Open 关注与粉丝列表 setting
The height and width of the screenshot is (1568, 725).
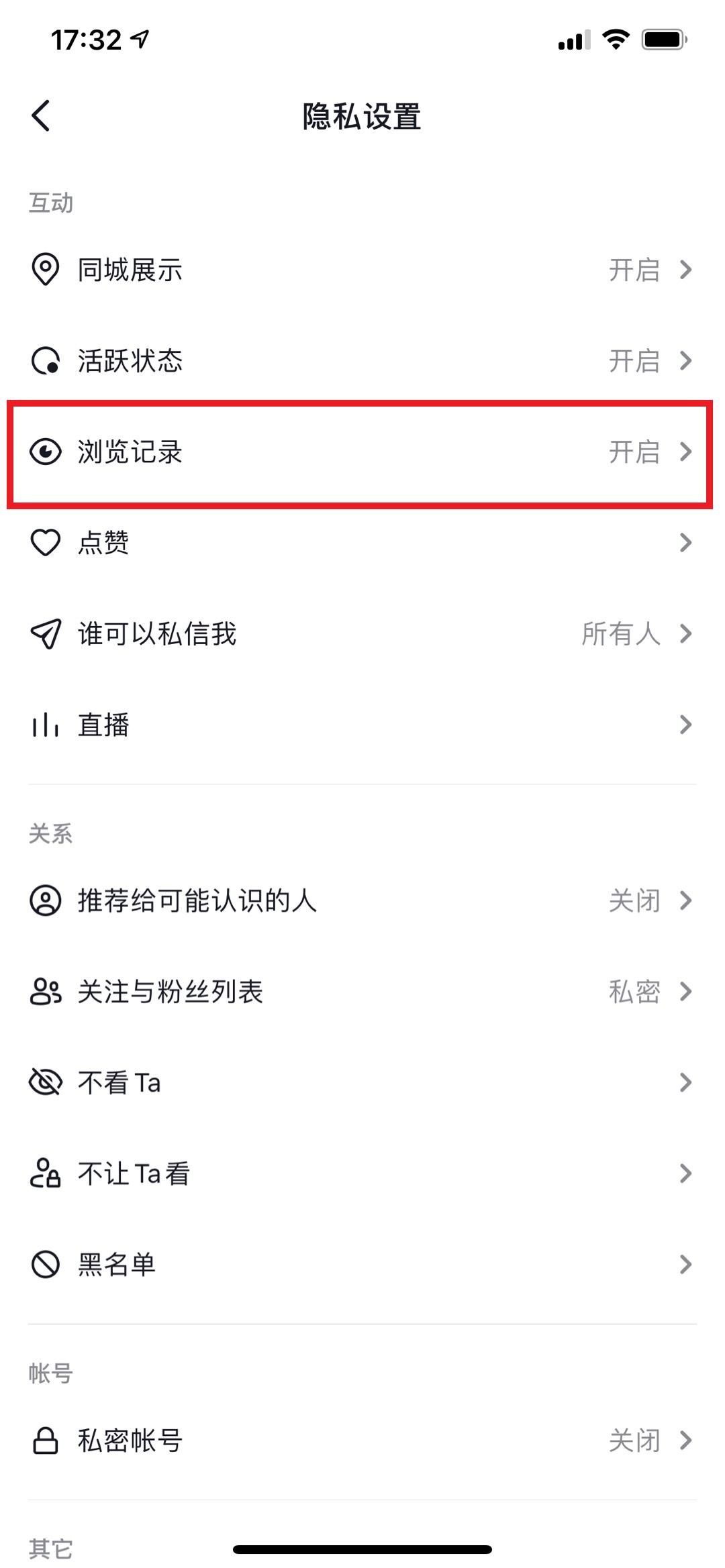362,992
